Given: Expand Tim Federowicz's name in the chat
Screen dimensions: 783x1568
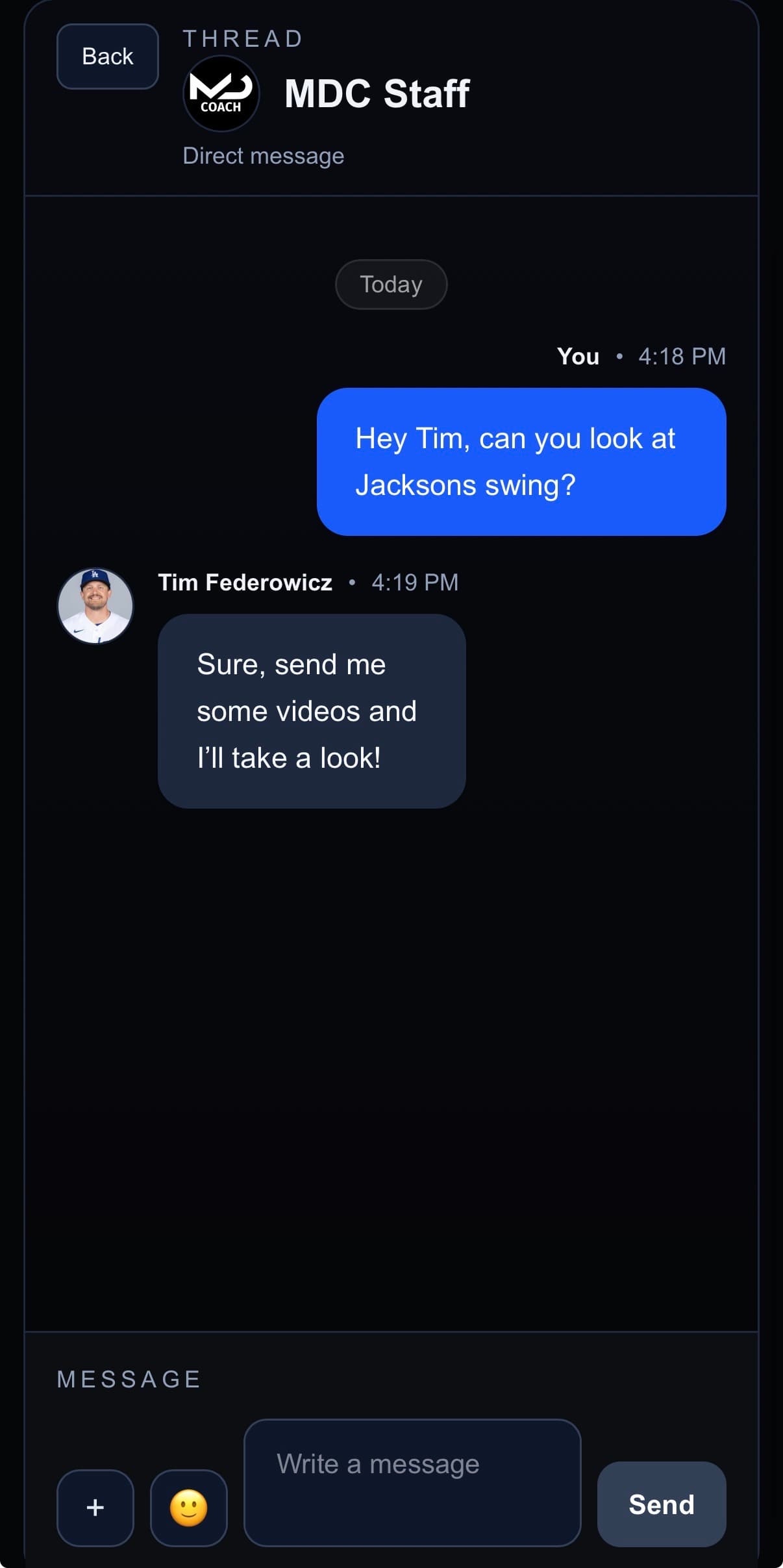Looking at the screenshot, I should point(245,582).
